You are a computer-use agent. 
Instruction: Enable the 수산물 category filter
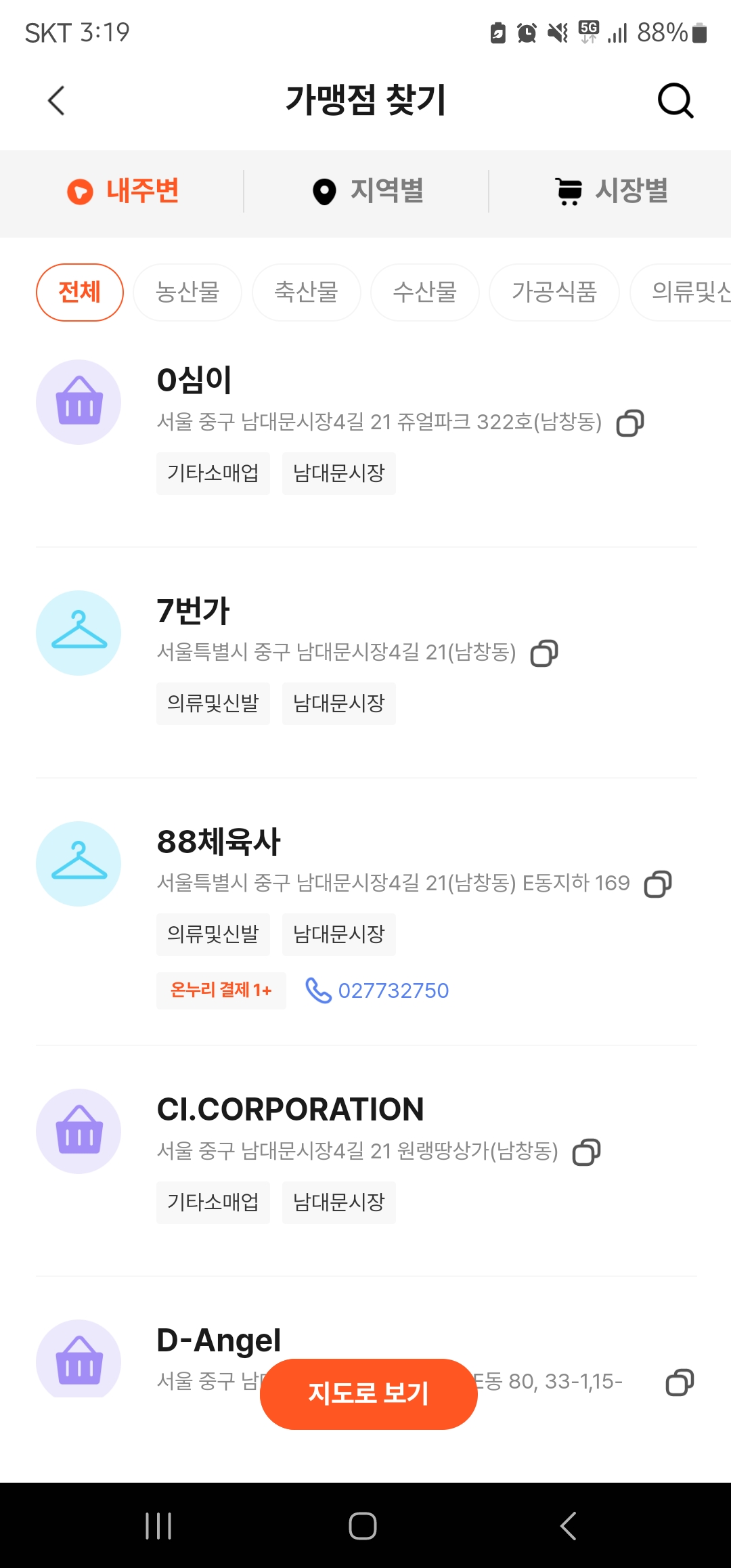tap(425, 292)
